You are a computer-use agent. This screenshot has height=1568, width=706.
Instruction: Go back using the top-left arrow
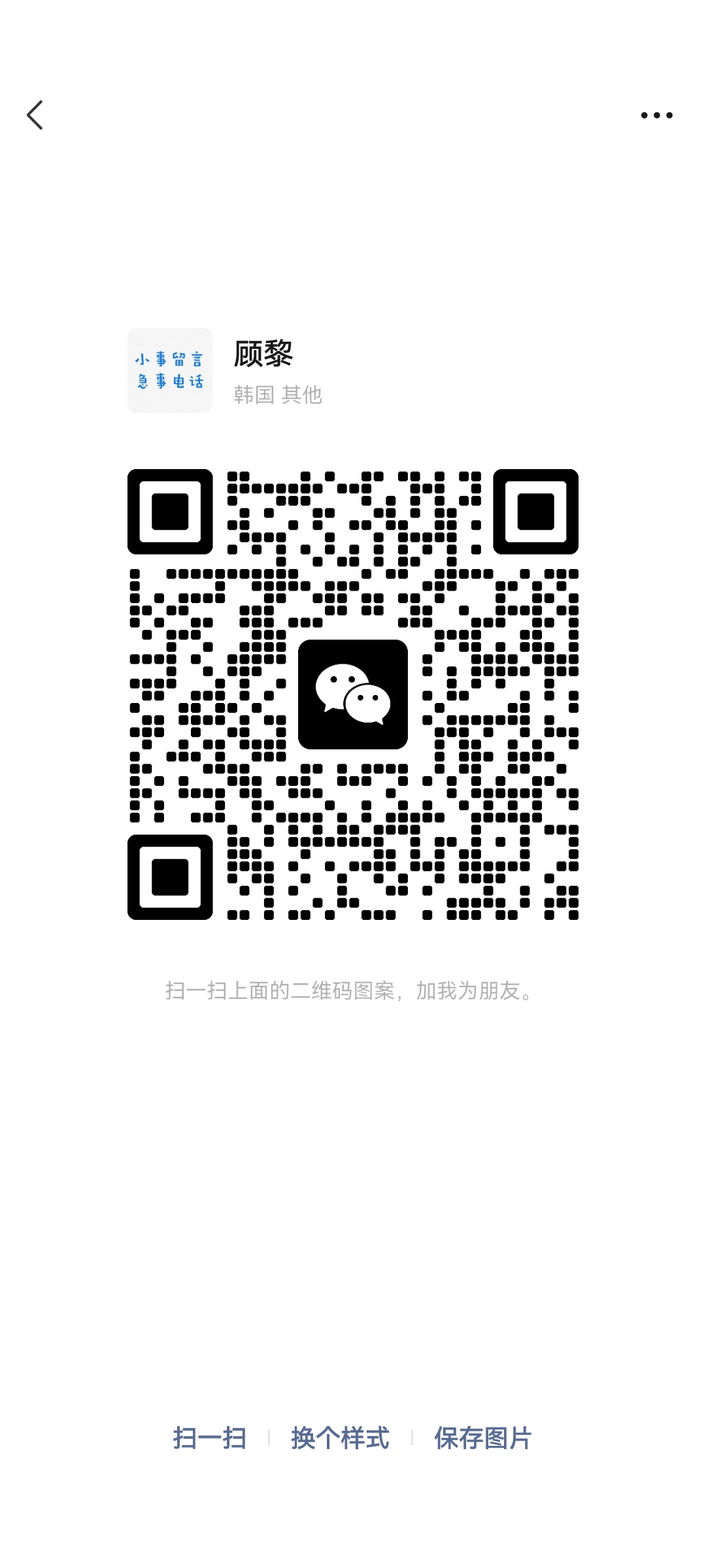click(35, 115)
